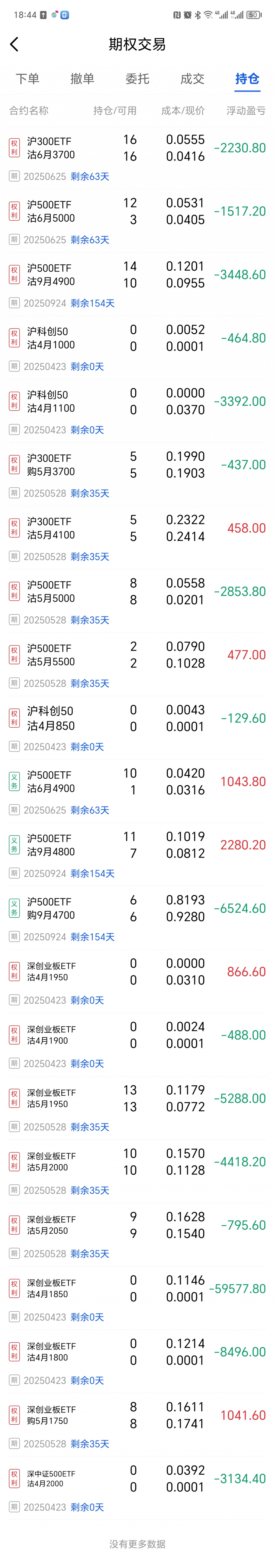Switch to the 成交 tab

pyautogui.click(x=192, y=79)
